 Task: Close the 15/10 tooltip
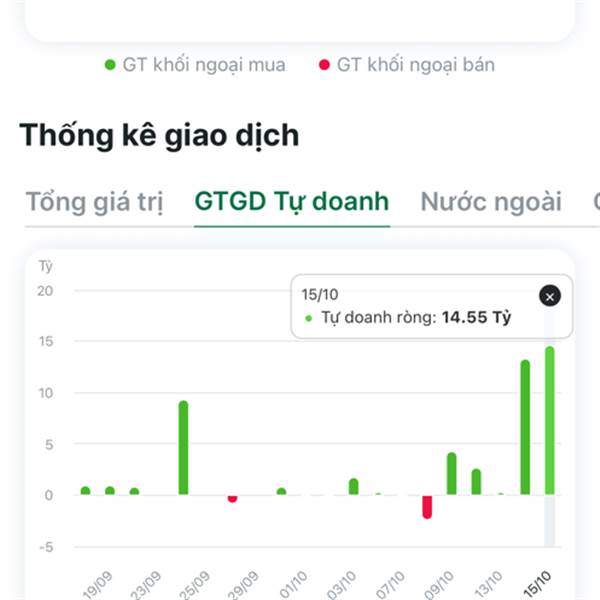pyautogui.click(x=549, y=296)
